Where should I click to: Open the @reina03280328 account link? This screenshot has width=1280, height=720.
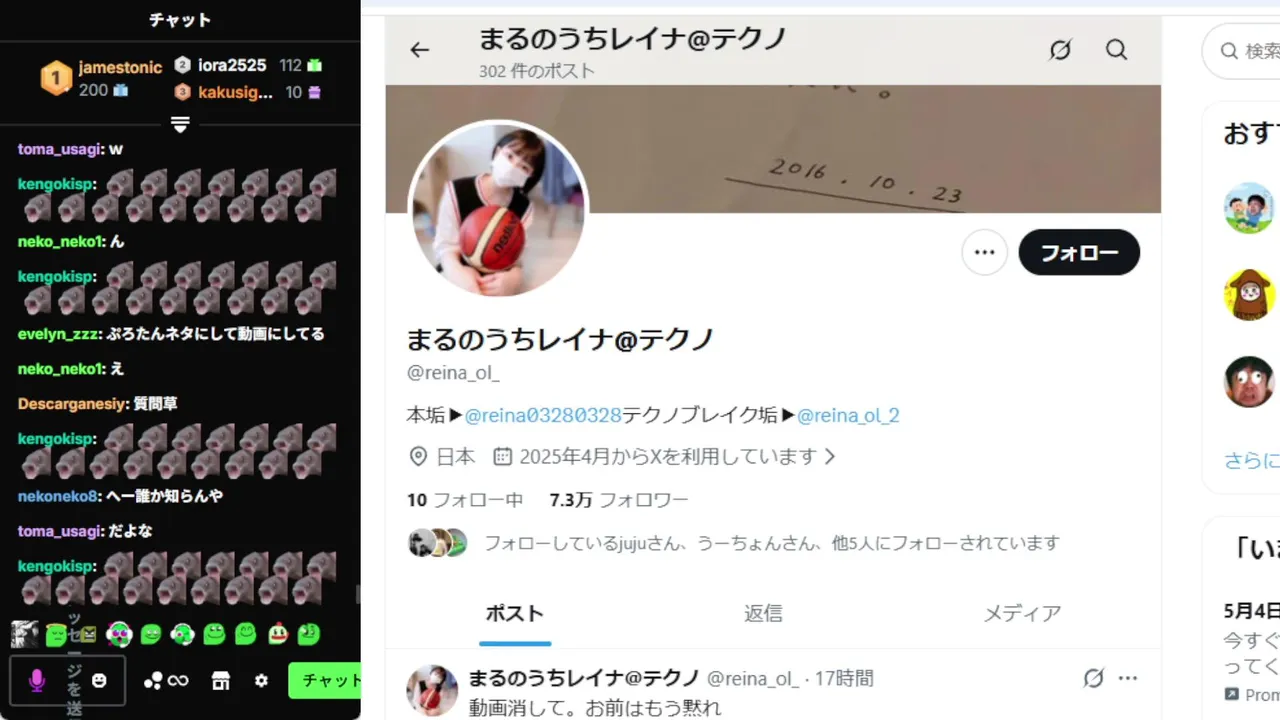543,415
